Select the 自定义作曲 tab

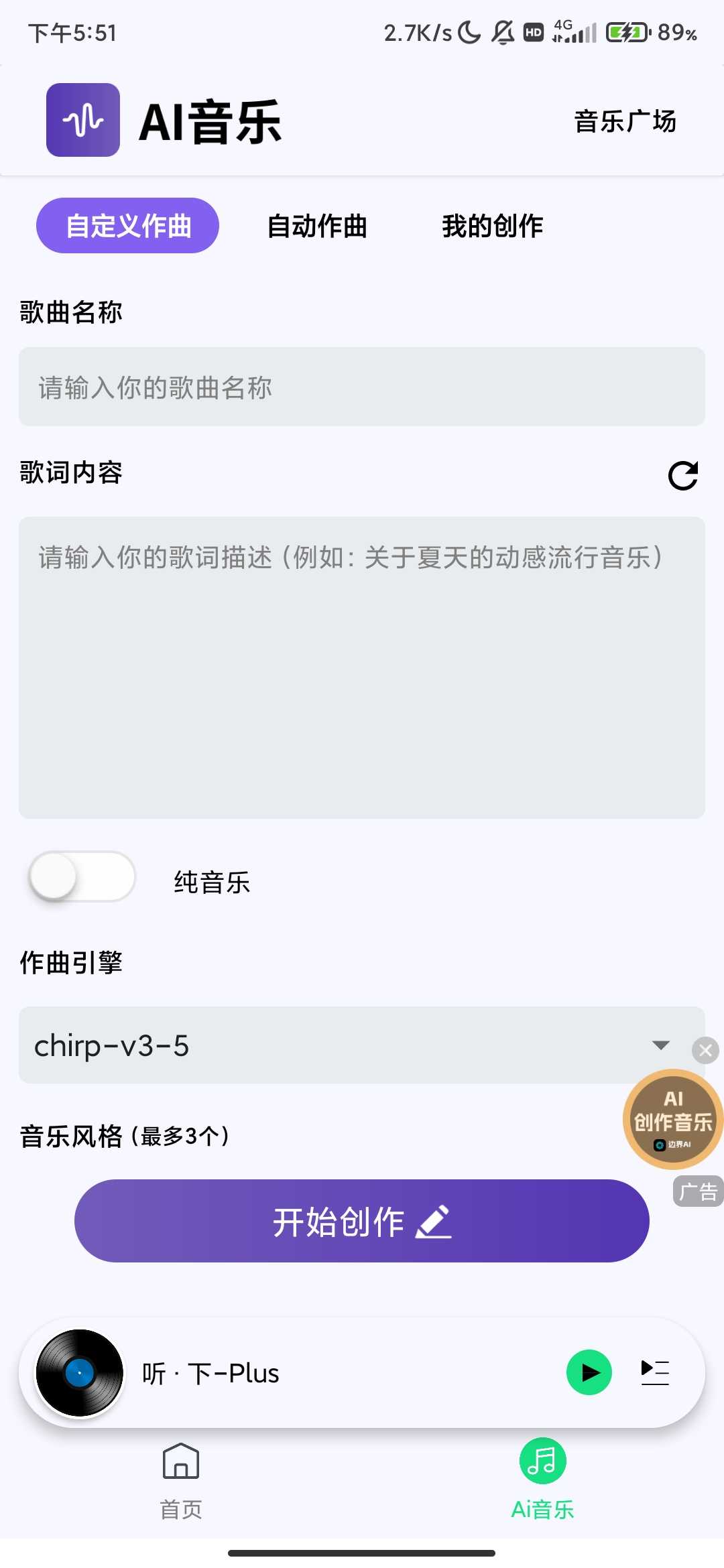click(x=127, y=226)
